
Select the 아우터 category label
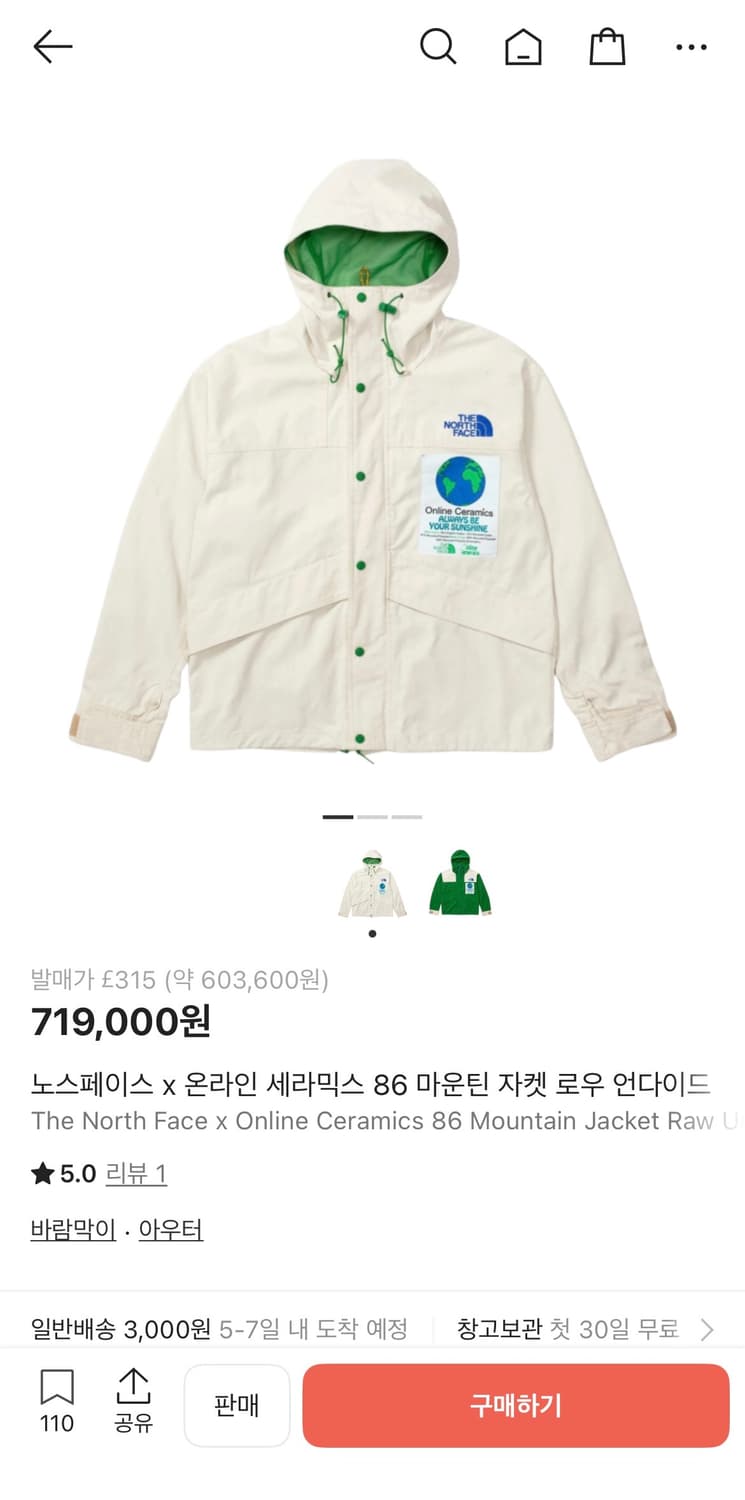pyautogui.click(x=170, y=1228)
